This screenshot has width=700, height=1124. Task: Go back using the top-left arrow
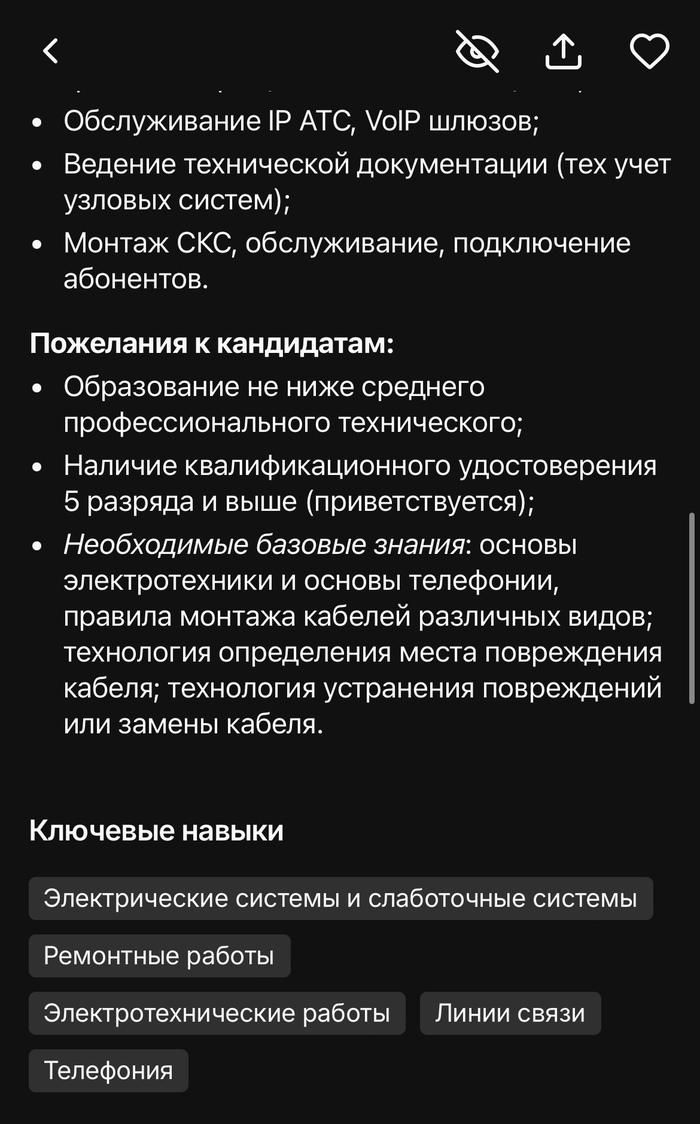click(x=51, y=51)
